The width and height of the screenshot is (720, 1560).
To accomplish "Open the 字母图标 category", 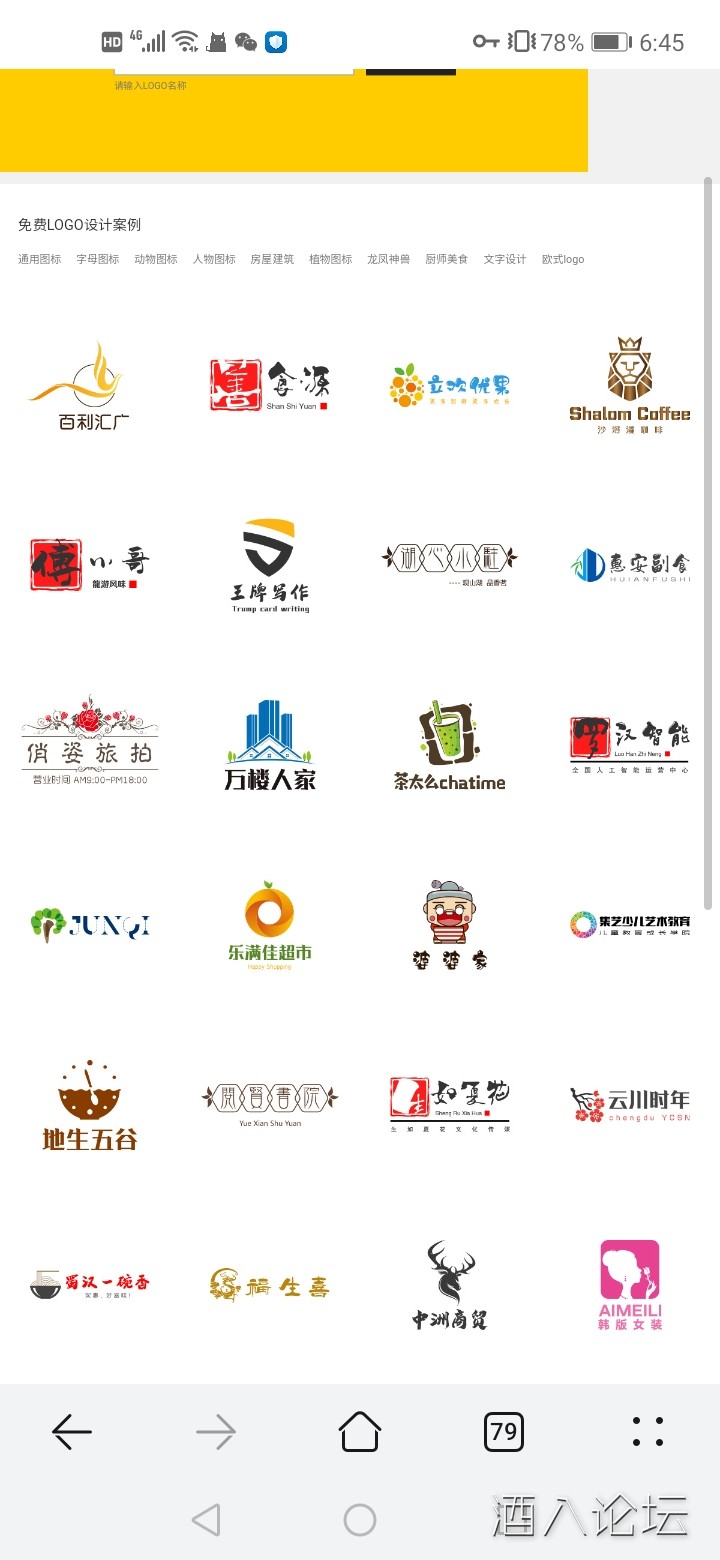I will [95, 259].
